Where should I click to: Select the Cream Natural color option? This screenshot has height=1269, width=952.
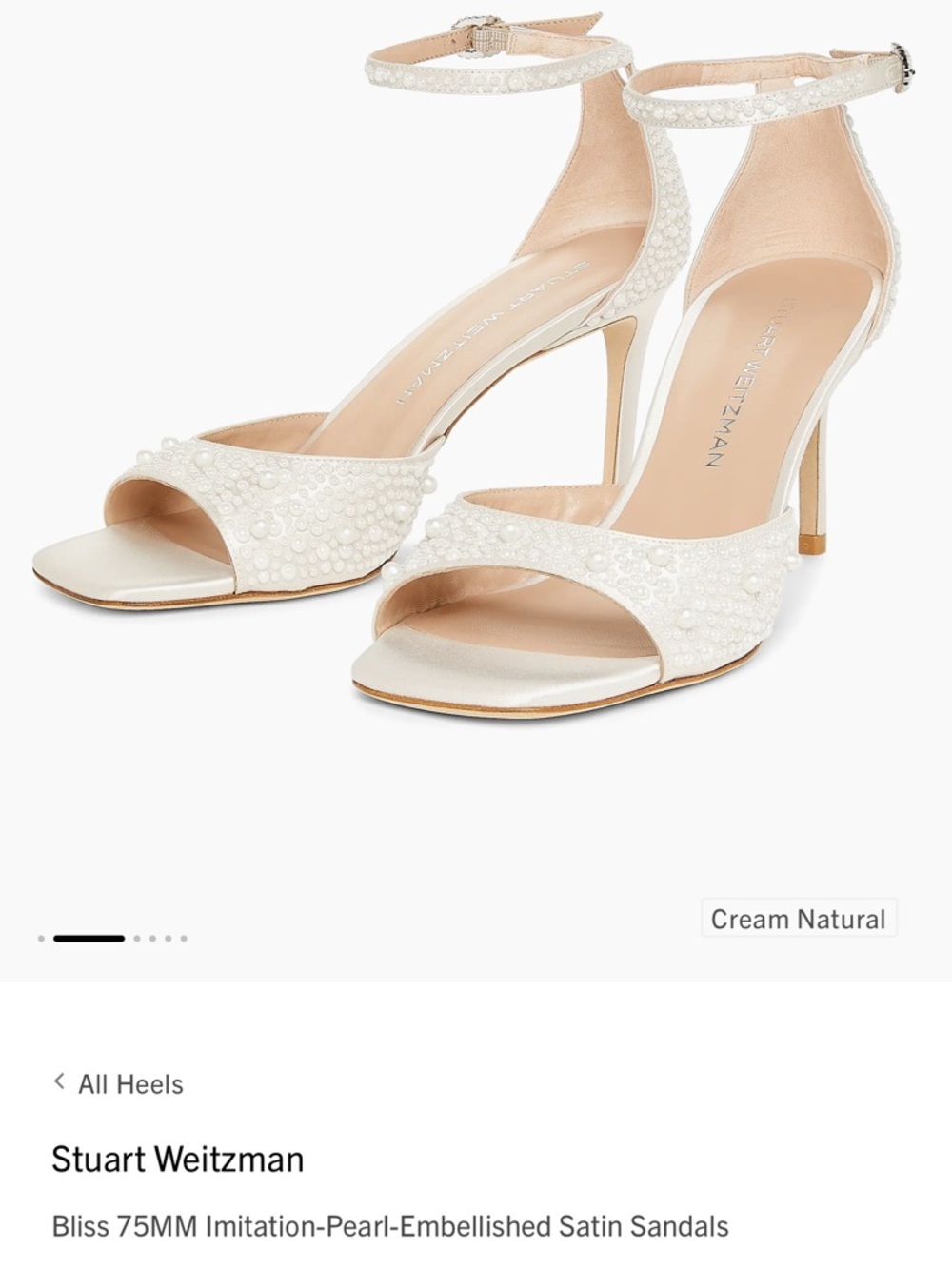[798, 918]
